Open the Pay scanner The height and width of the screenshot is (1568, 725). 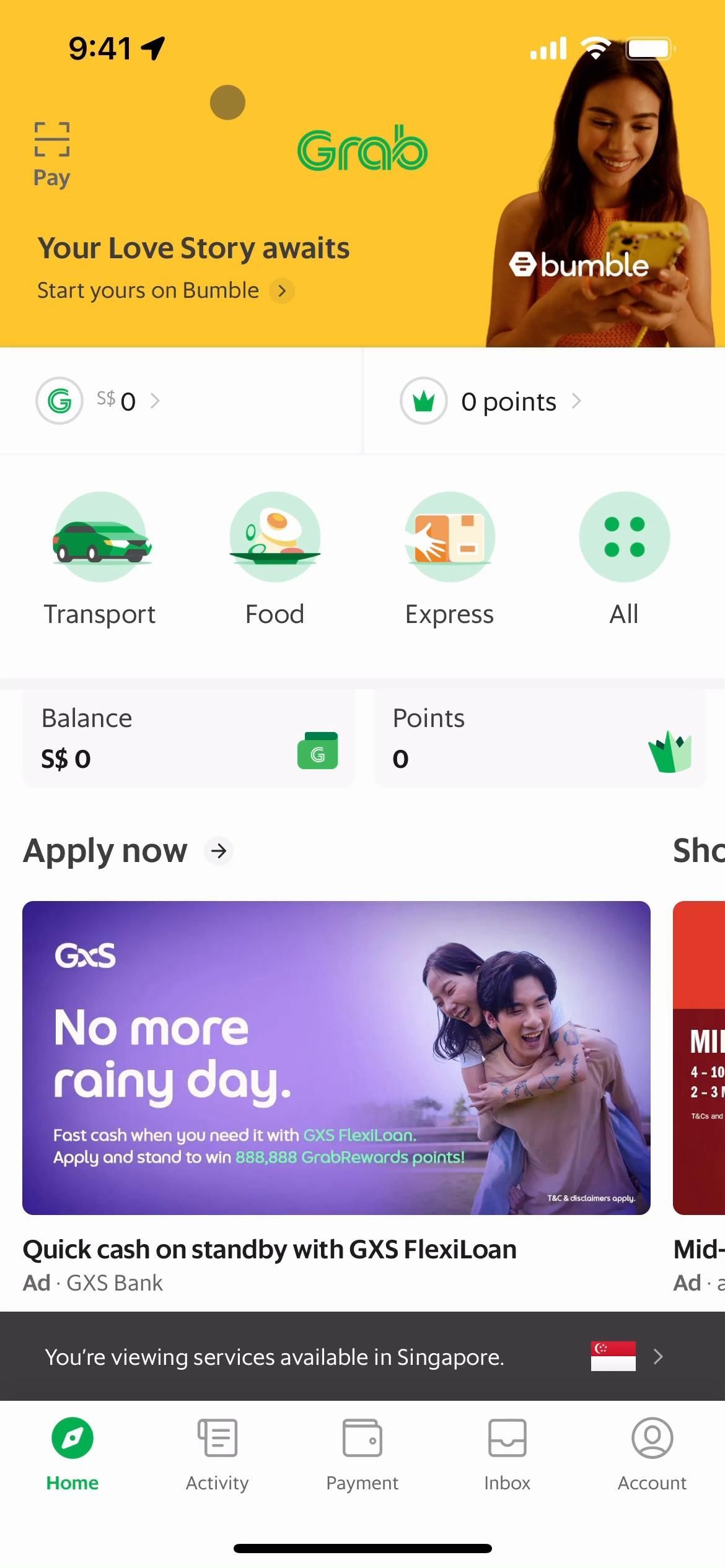[51, 154]
